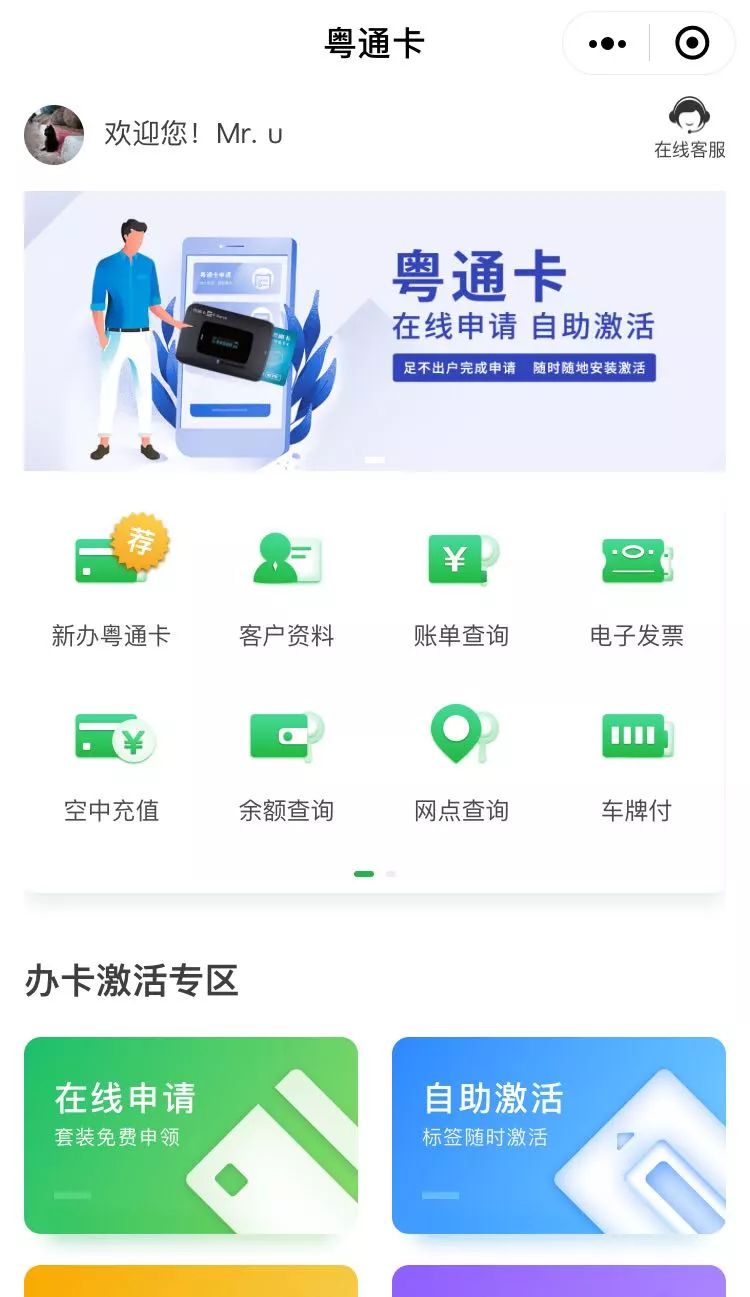Contact 在线客服 online support
750x1297 pixels.
coord(689,129)
